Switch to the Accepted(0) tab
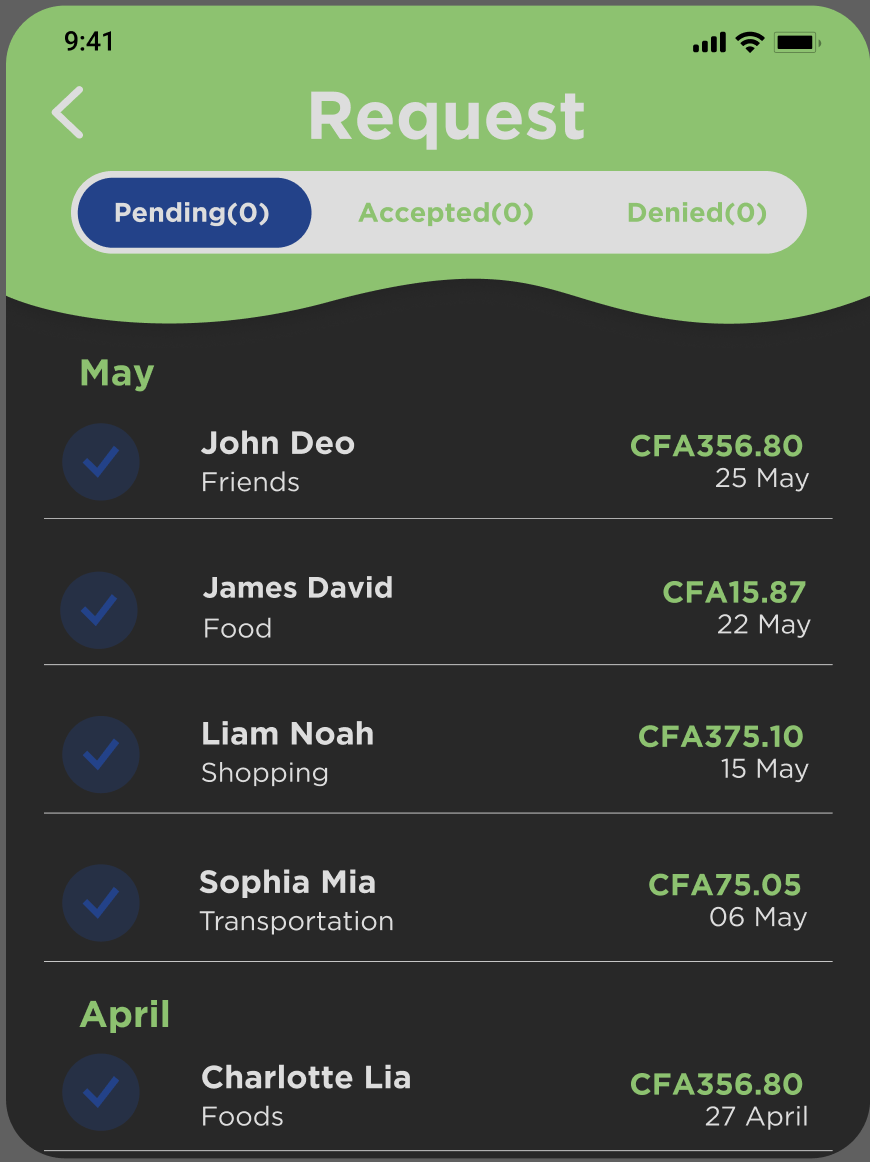Viewport: 870px width, 1162px height. point(446,213)
